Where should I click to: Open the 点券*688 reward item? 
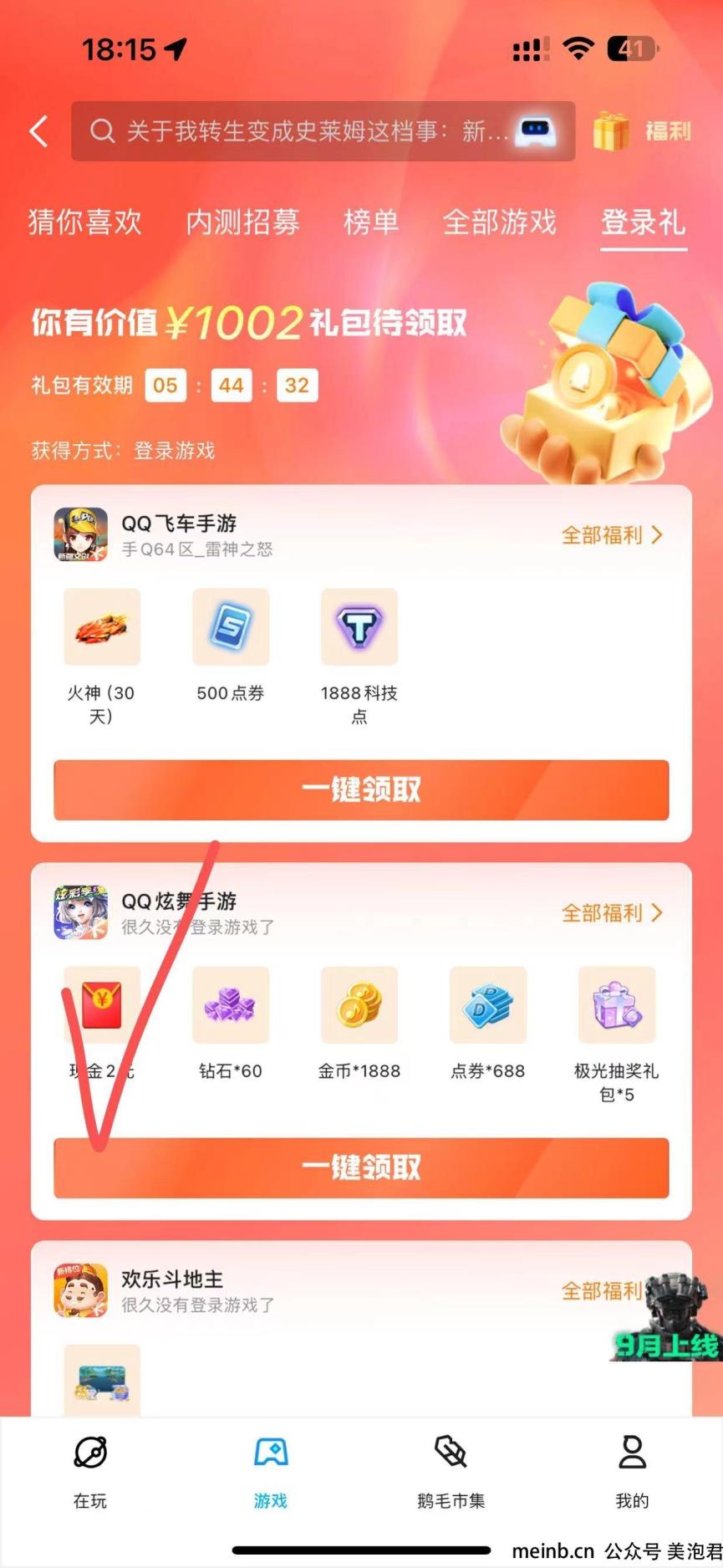pos(488,1005)
